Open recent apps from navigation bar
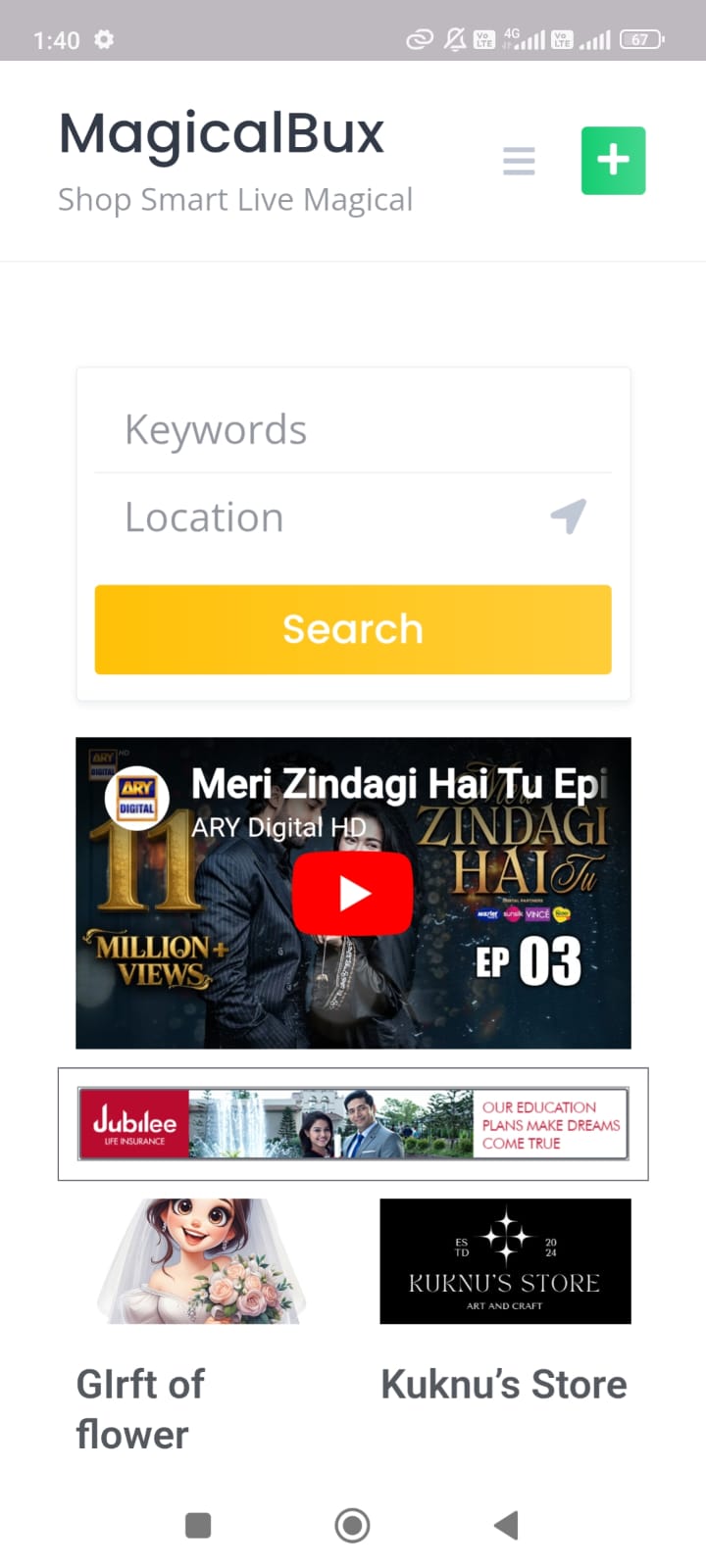706x1568 pixels. pos(198,1525)
